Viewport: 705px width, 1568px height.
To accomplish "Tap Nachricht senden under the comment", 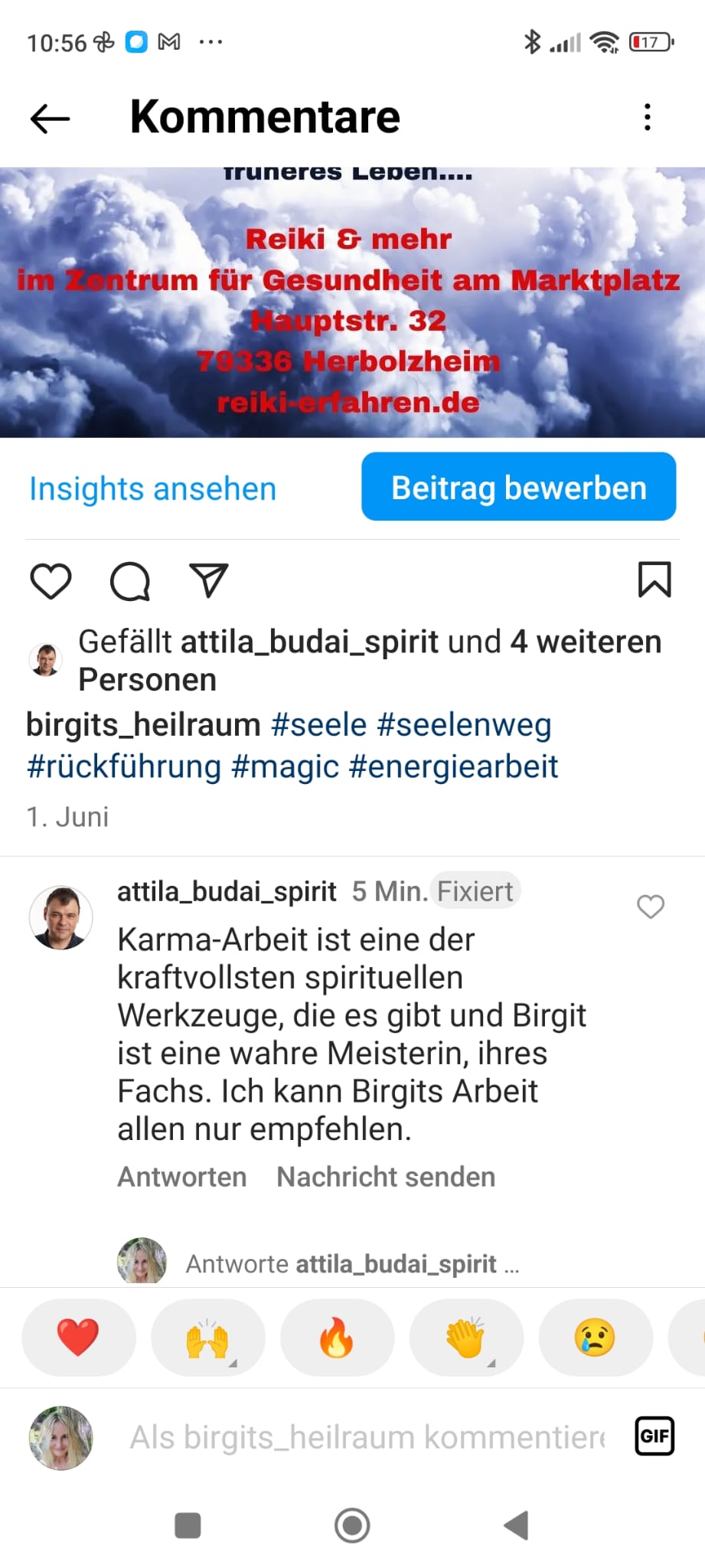I will pos(386,1177).
